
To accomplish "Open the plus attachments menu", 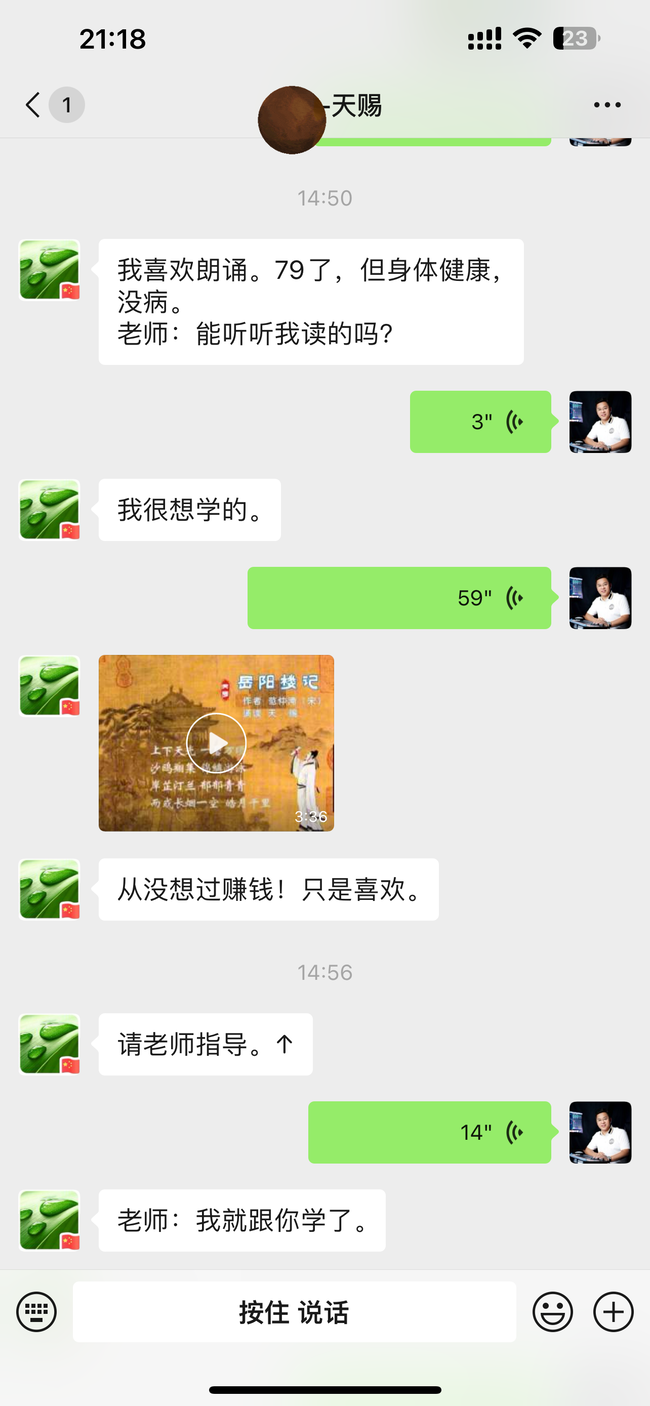I will [613, 1311].
